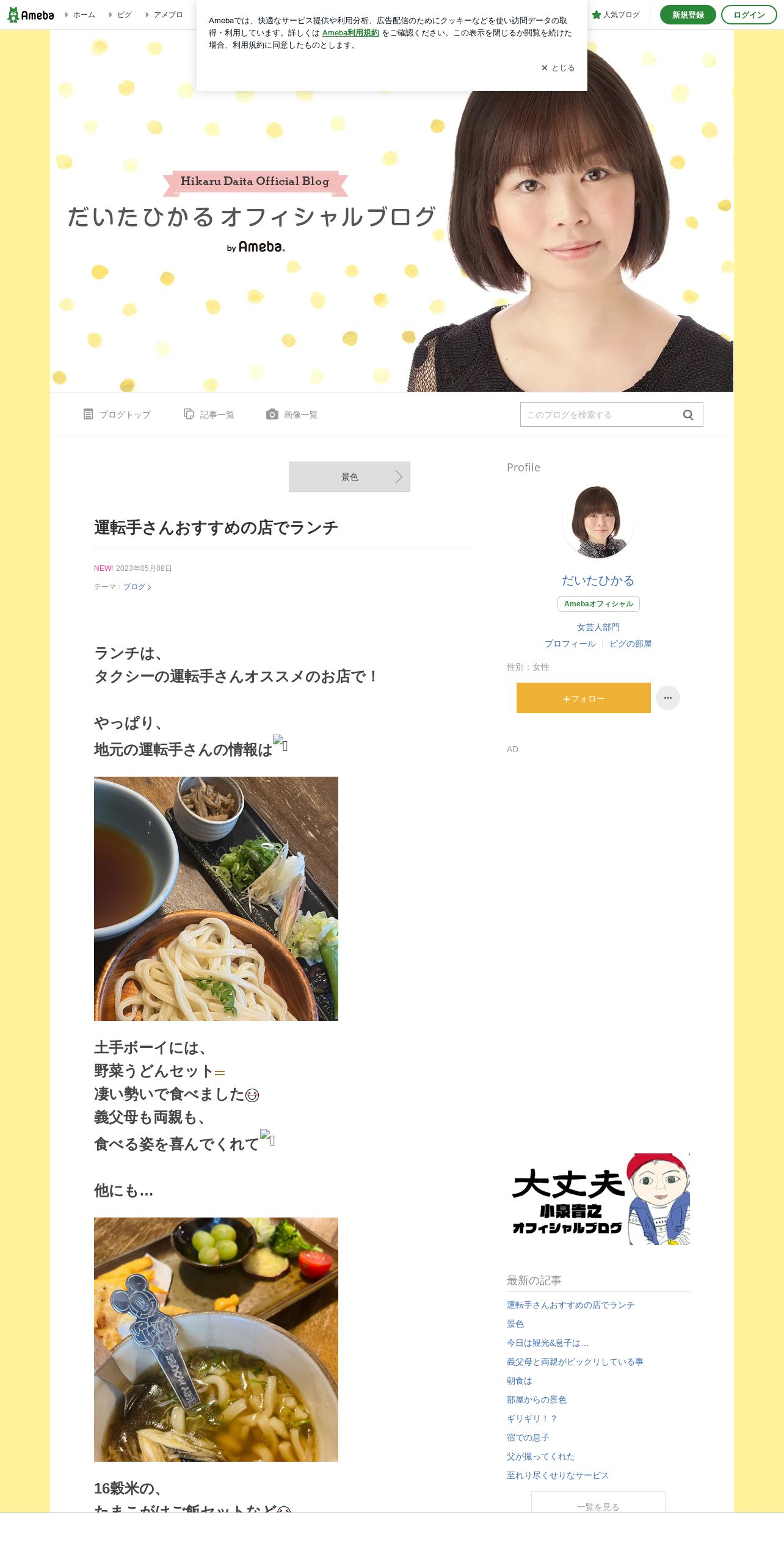Focus the blog search field
784x1568 pixels.
(601, 415)
